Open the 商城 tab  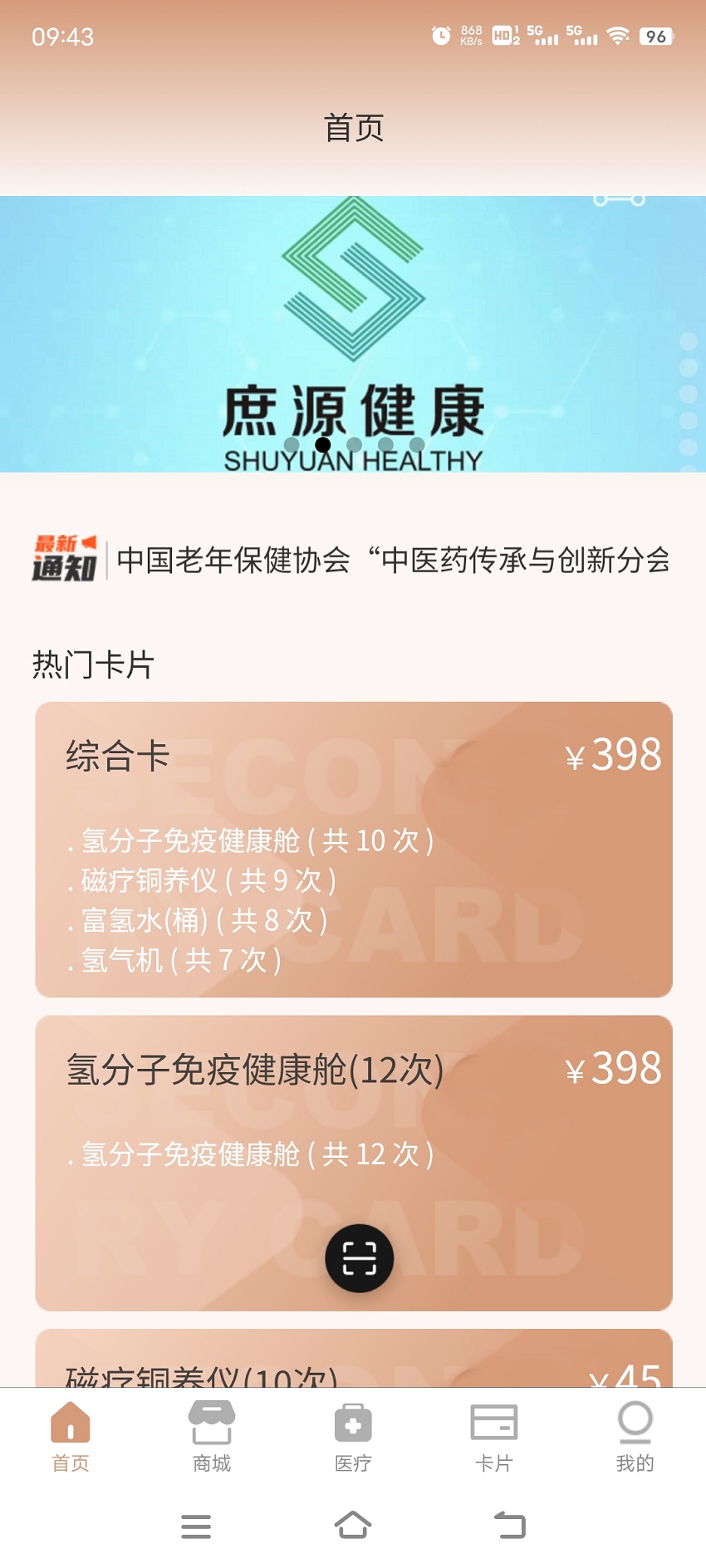(212, 1436)
